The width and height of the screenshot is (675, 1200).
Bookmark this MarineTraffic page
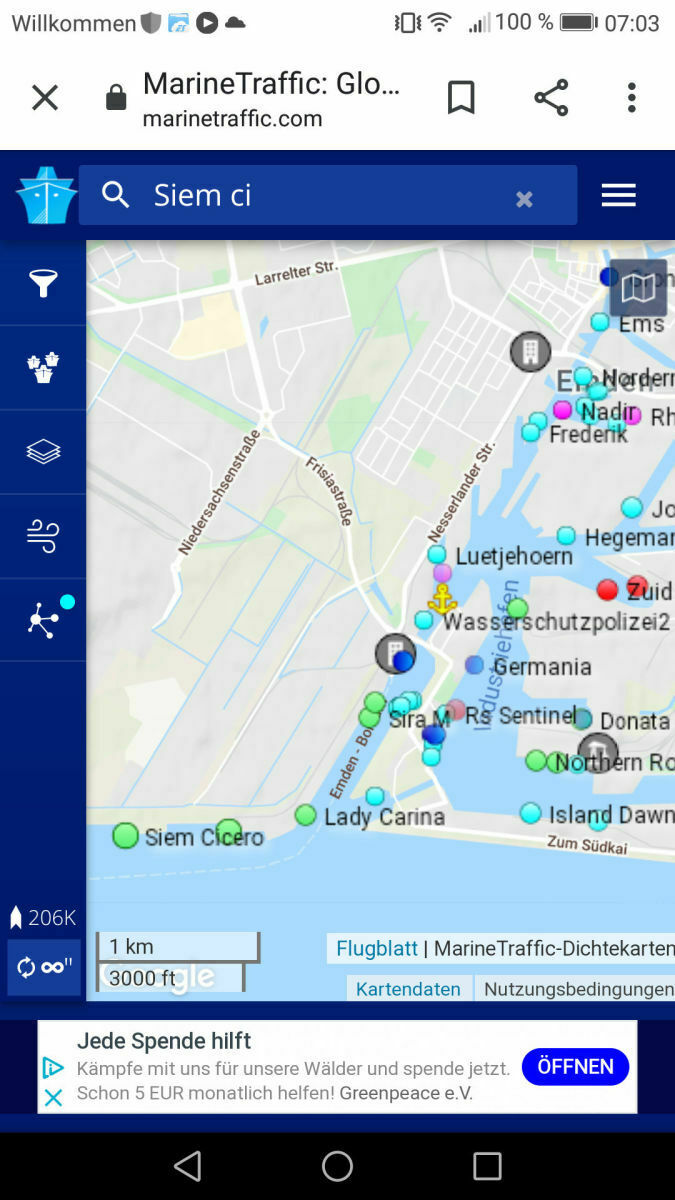[461, 98]
